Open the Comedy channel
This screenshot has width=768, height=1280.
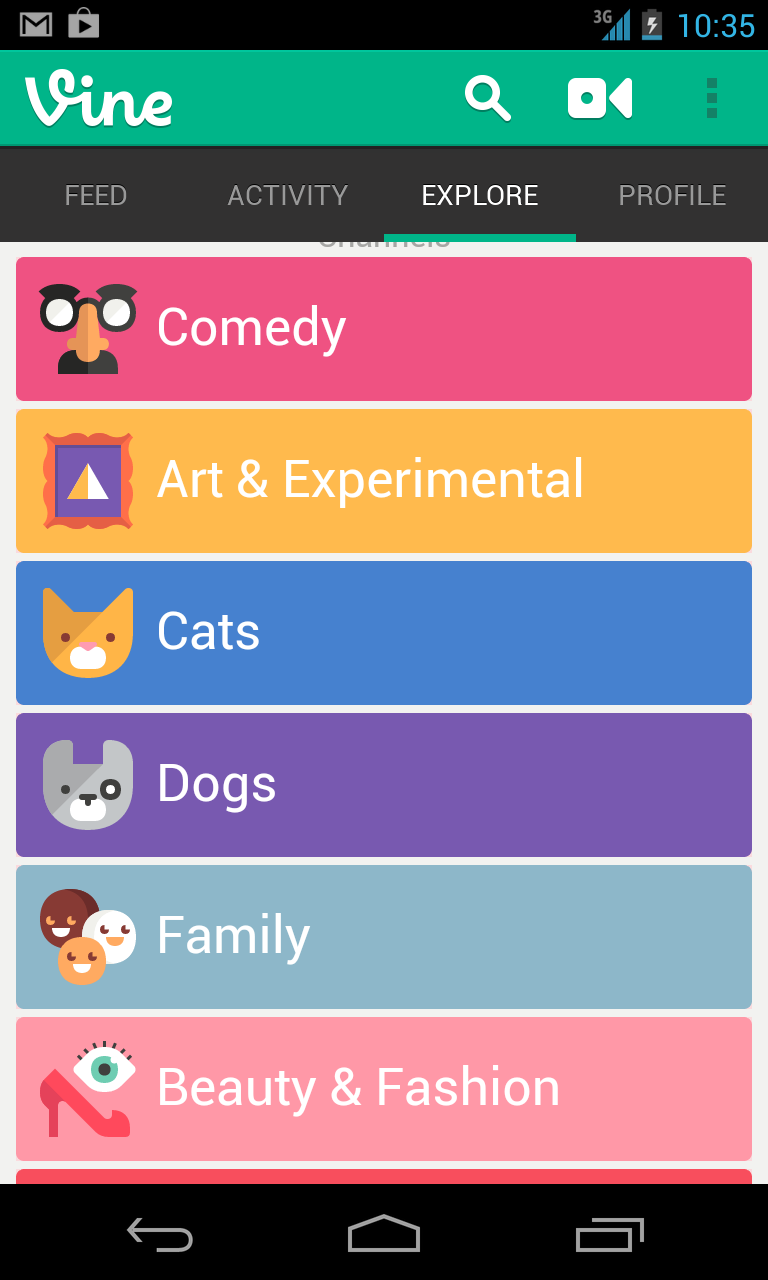[x=384, y=329]
